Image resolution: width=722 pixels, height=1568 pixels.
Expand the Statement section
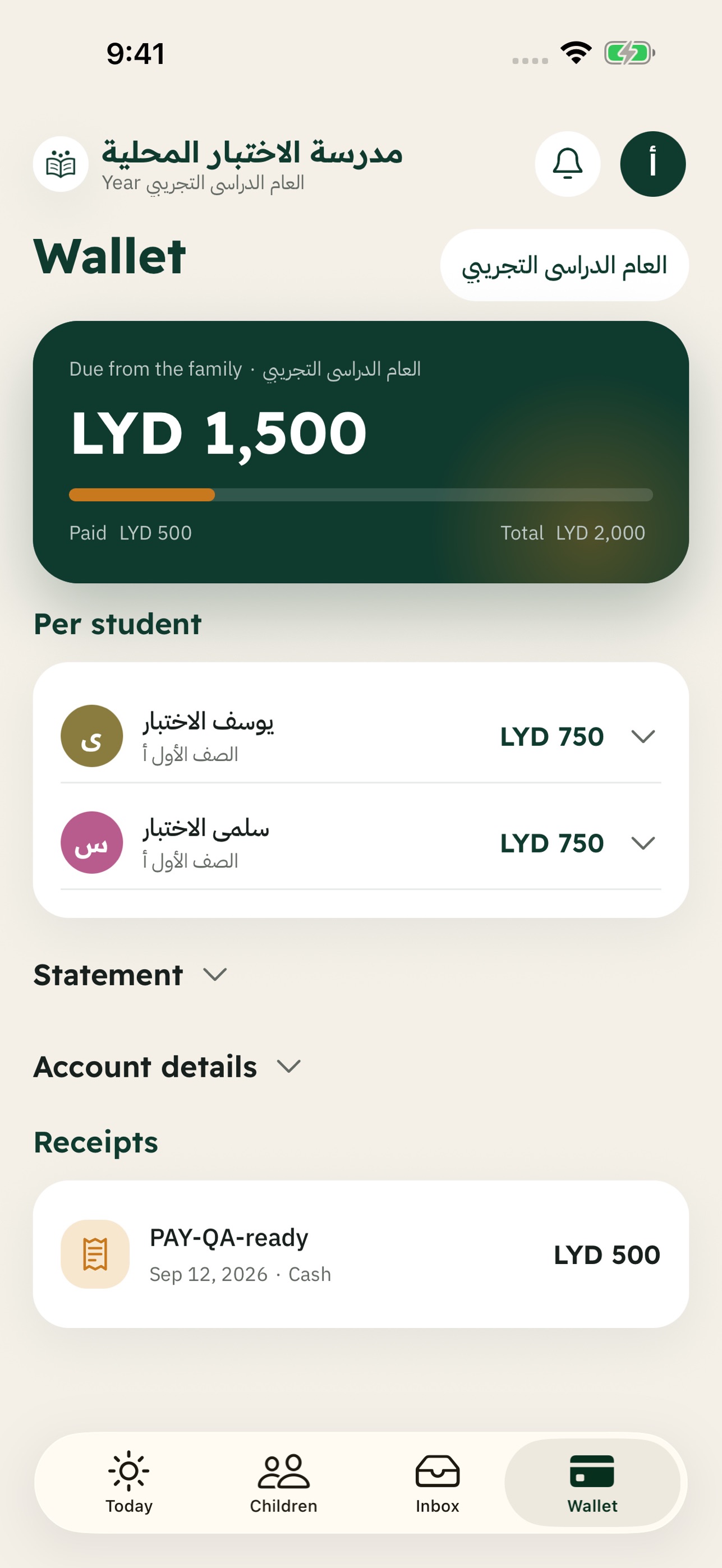coord(131,975)
